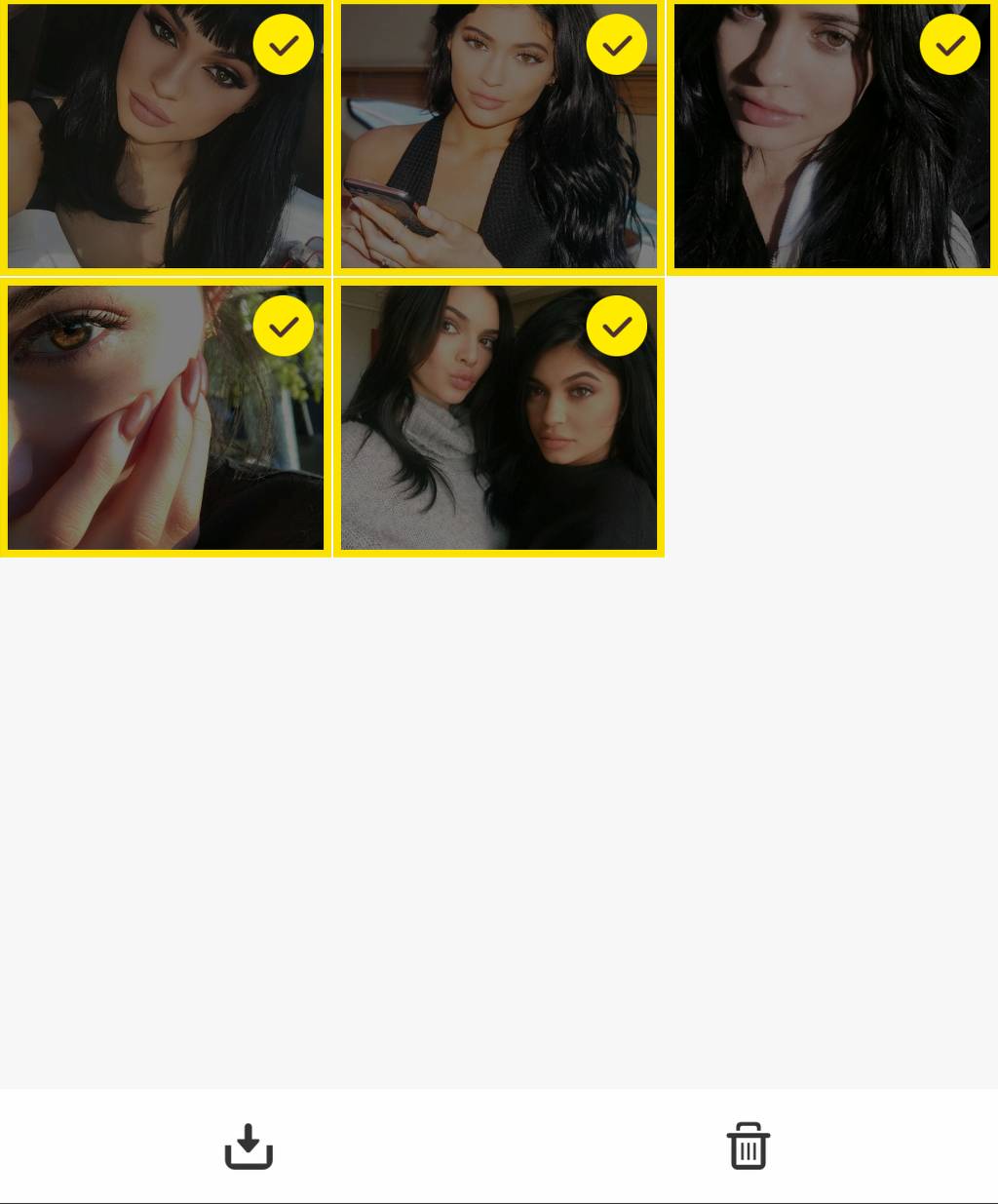Viewport: 998px width, 1204px height.
Task: Save the selected photos with download icon
Action: coord(249,1146)
